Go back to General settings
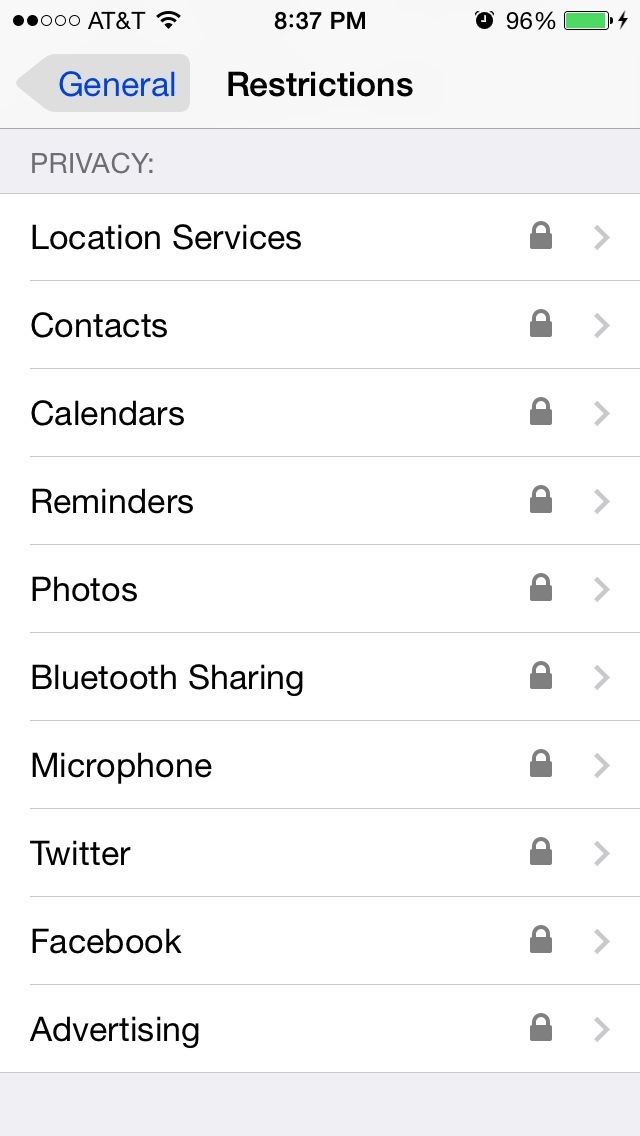 coord(104,84)
